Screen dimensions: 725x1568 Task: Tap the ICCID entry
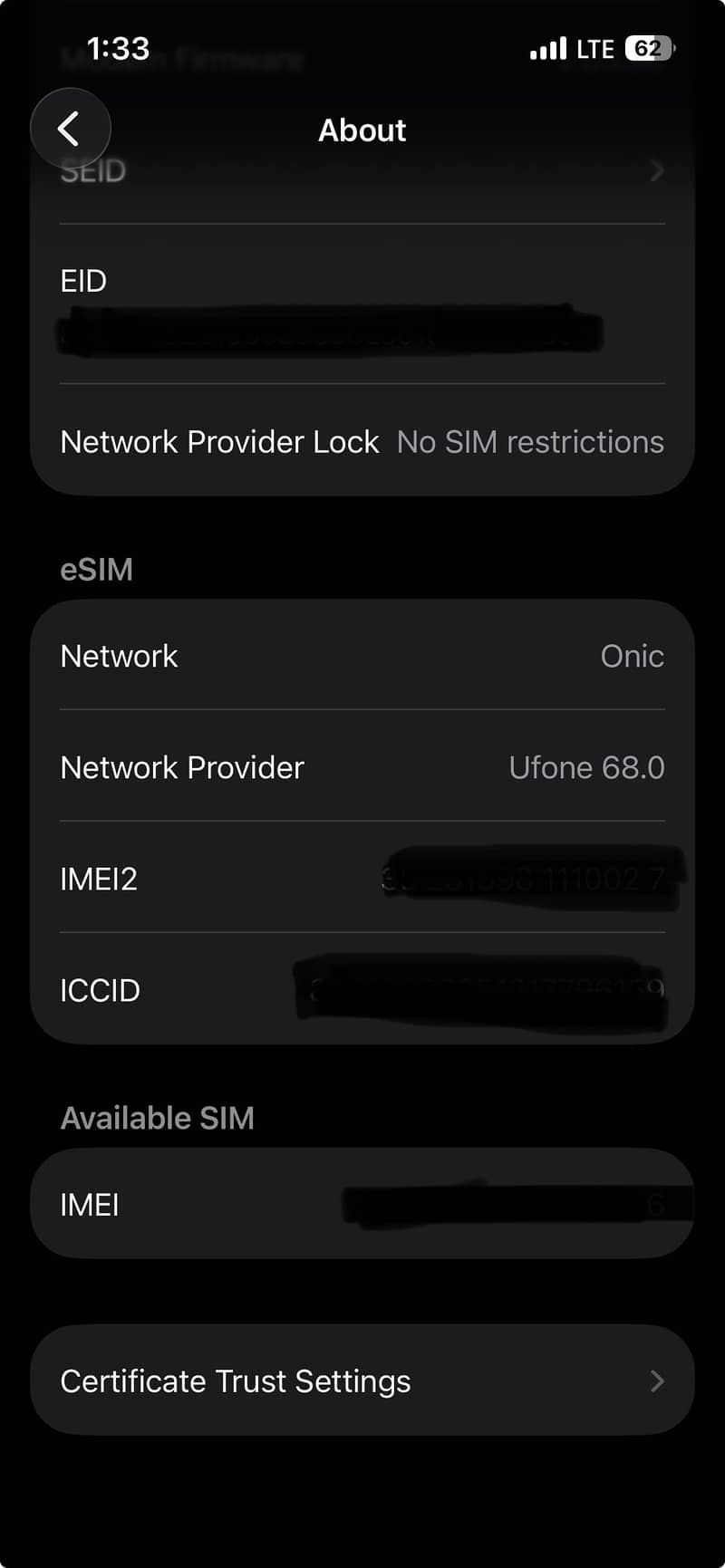(x=362, y=989)
